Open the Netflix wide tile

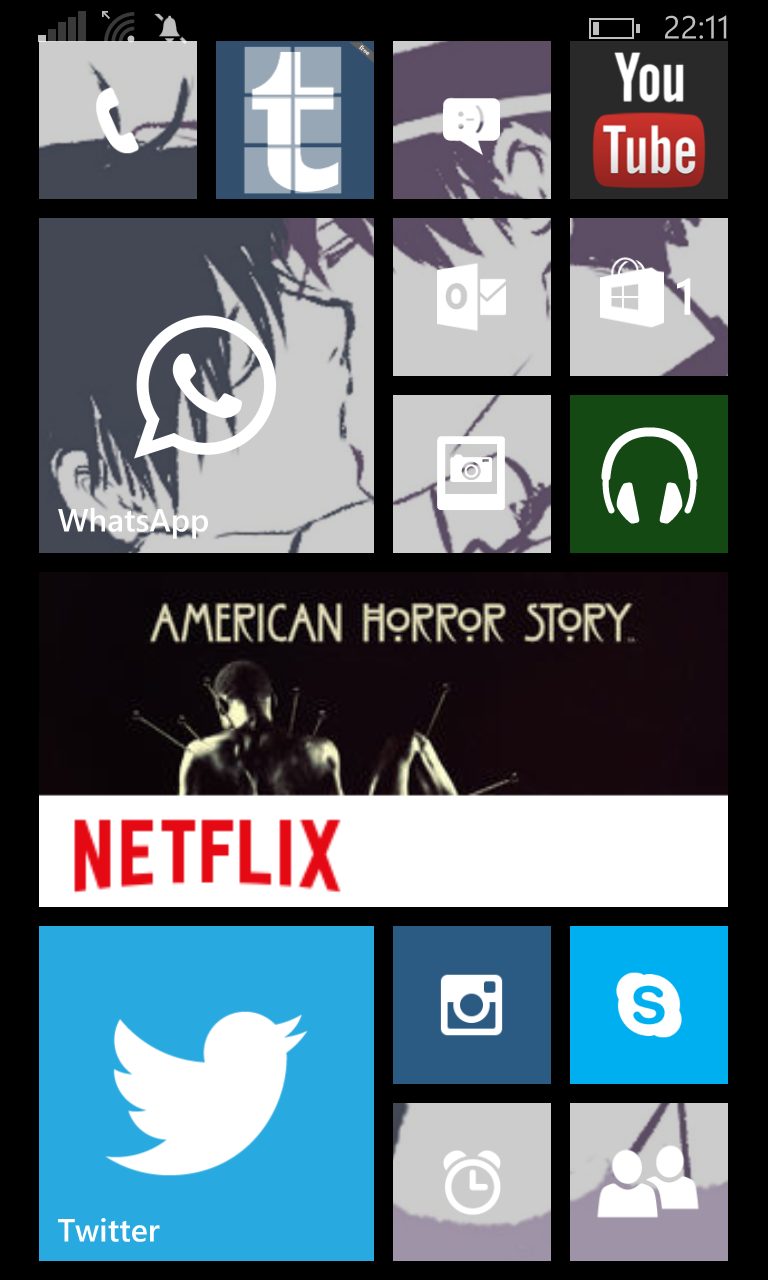[x=383, y=740]
